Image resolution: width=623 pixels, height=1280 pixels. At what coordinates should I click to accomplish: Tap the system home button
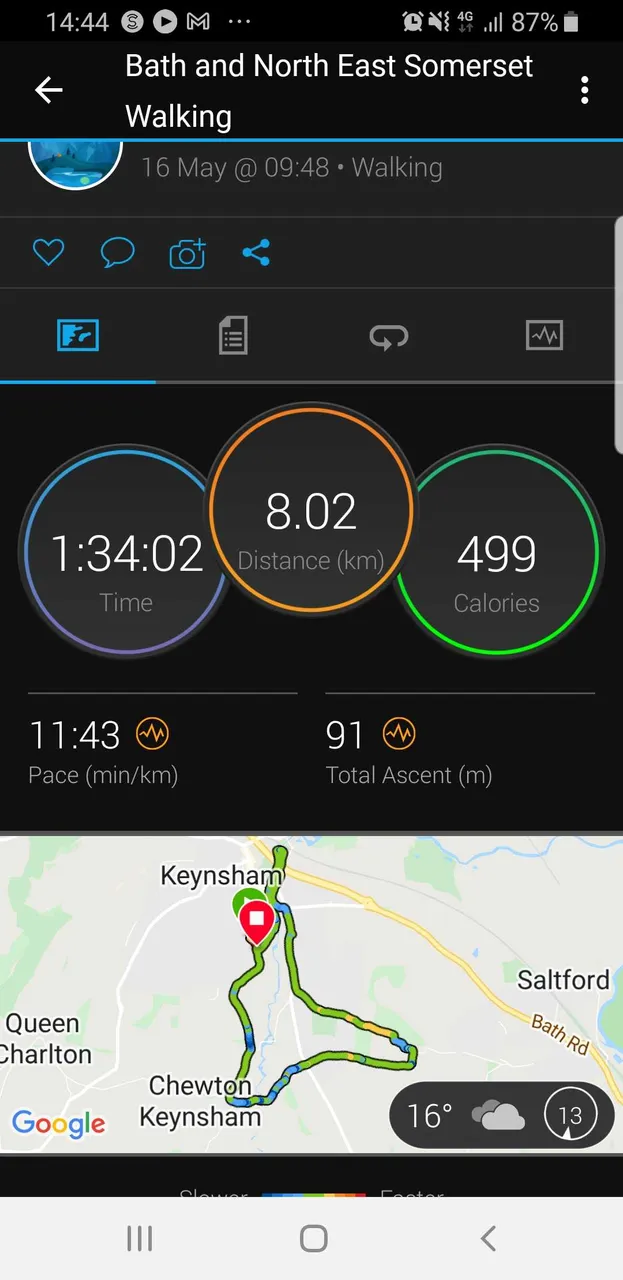[313, 1239]
